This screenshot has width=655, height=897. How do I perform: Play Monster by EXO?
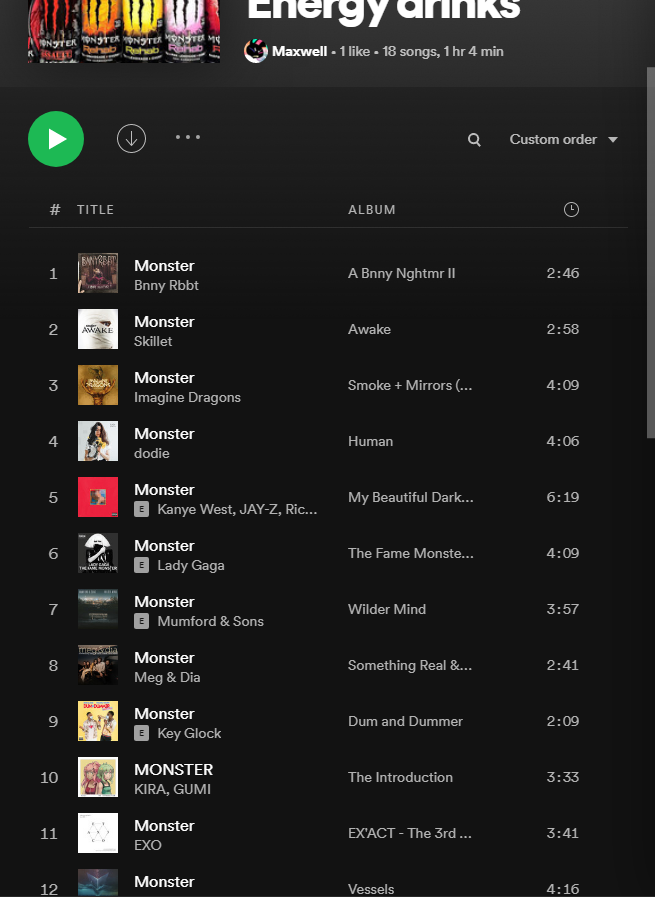tap(164, 826)
